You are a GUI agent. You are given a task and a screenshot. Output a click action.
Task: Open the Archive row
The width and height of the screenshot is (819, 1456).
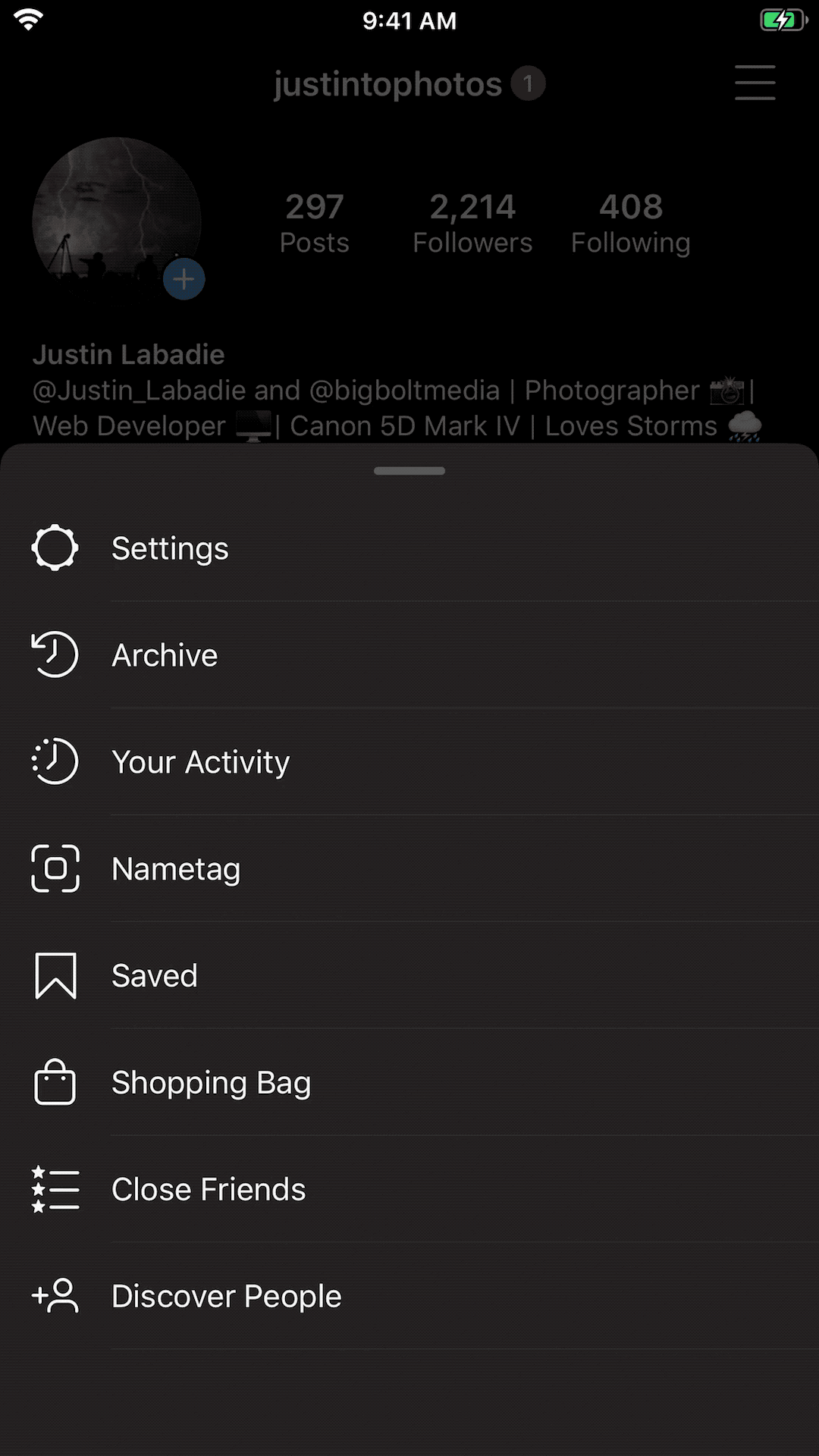(x=409, y=655)
